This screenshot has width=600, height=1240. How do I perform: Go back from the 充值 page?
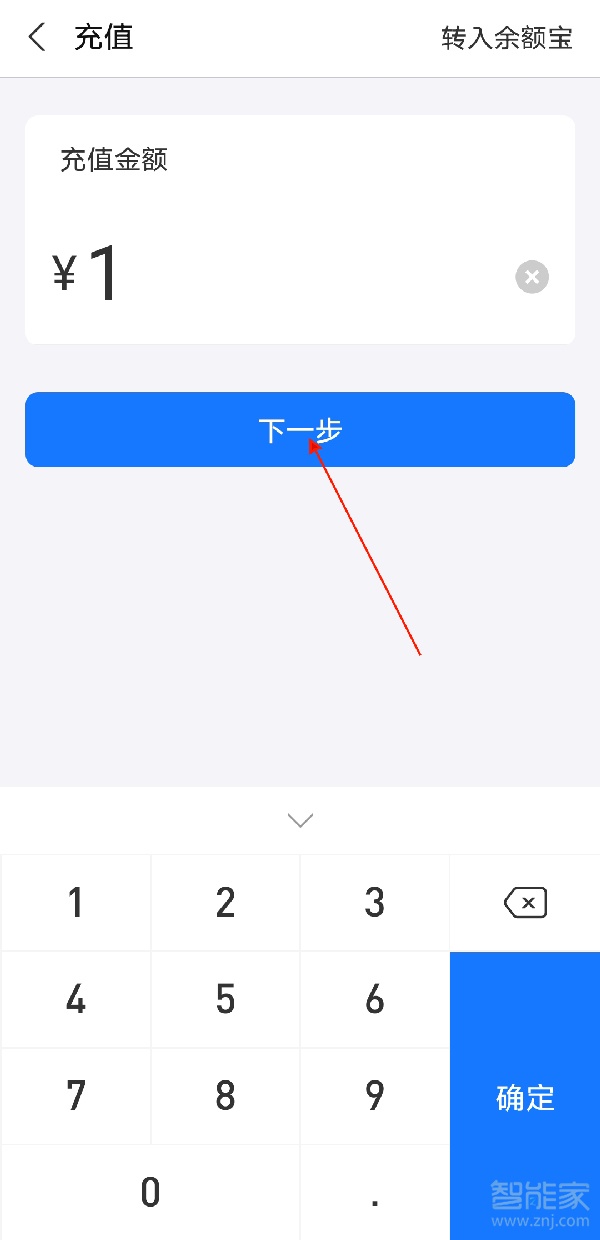click(x=37, y=38)
